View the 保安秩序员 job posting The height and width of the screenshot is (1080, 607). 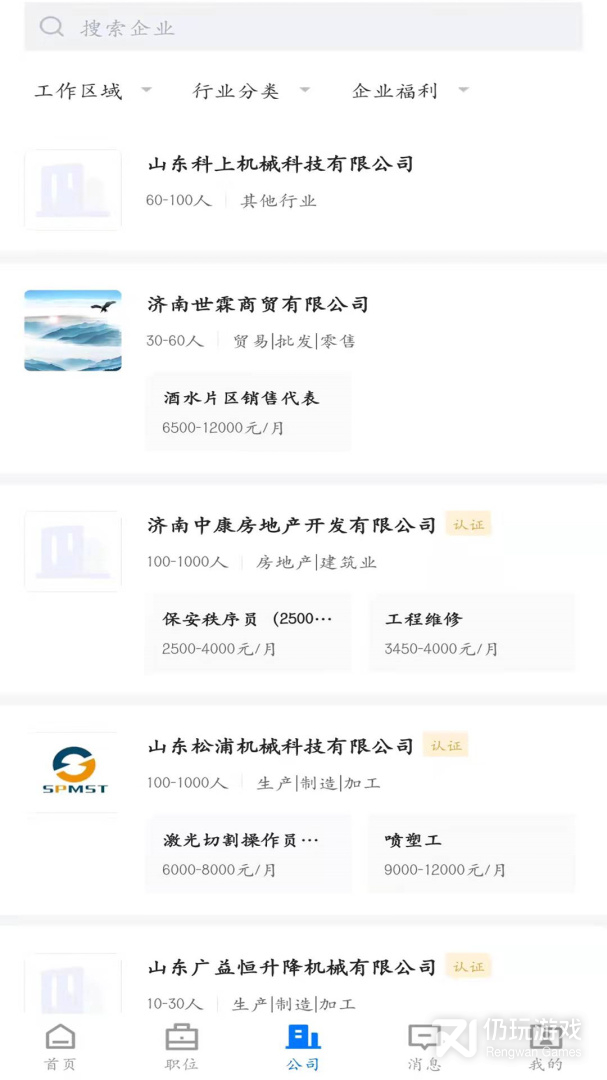pyautogui.click(x=248, y=633)
